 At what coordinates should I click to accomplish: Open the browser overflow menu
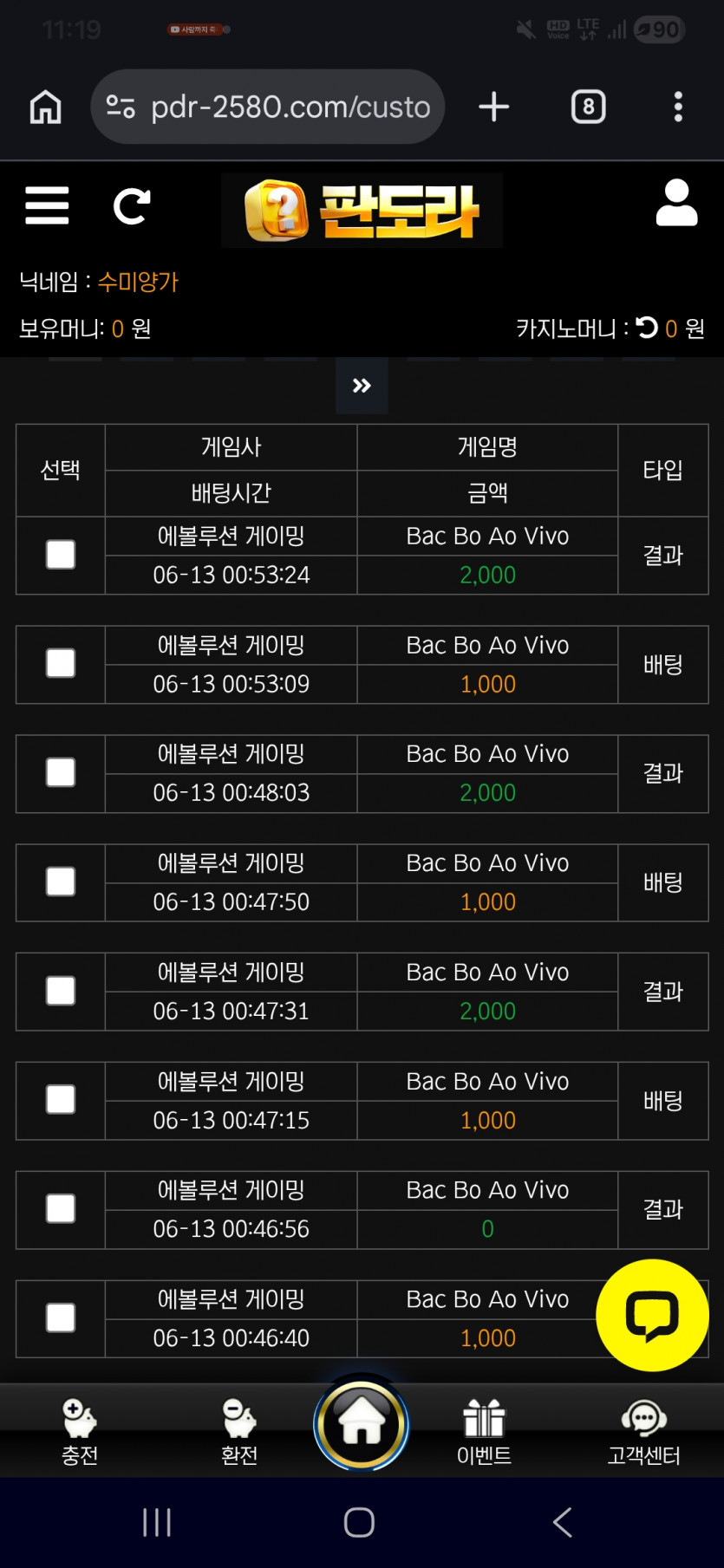pyautogui.click(x=678, y=107)
